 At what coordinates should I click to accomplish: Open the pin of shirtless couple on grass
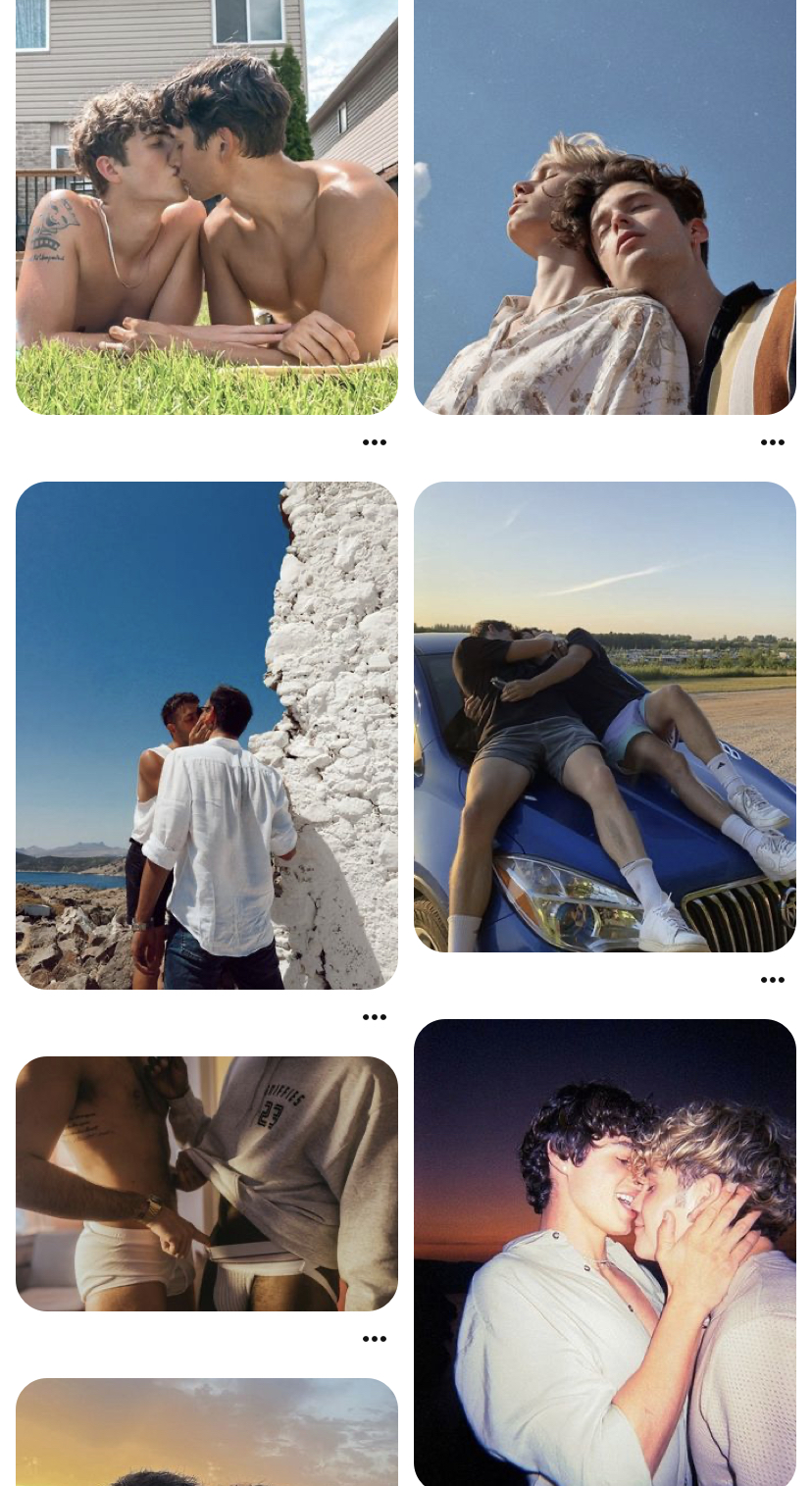pyautogui.click(x=206, y=206)
